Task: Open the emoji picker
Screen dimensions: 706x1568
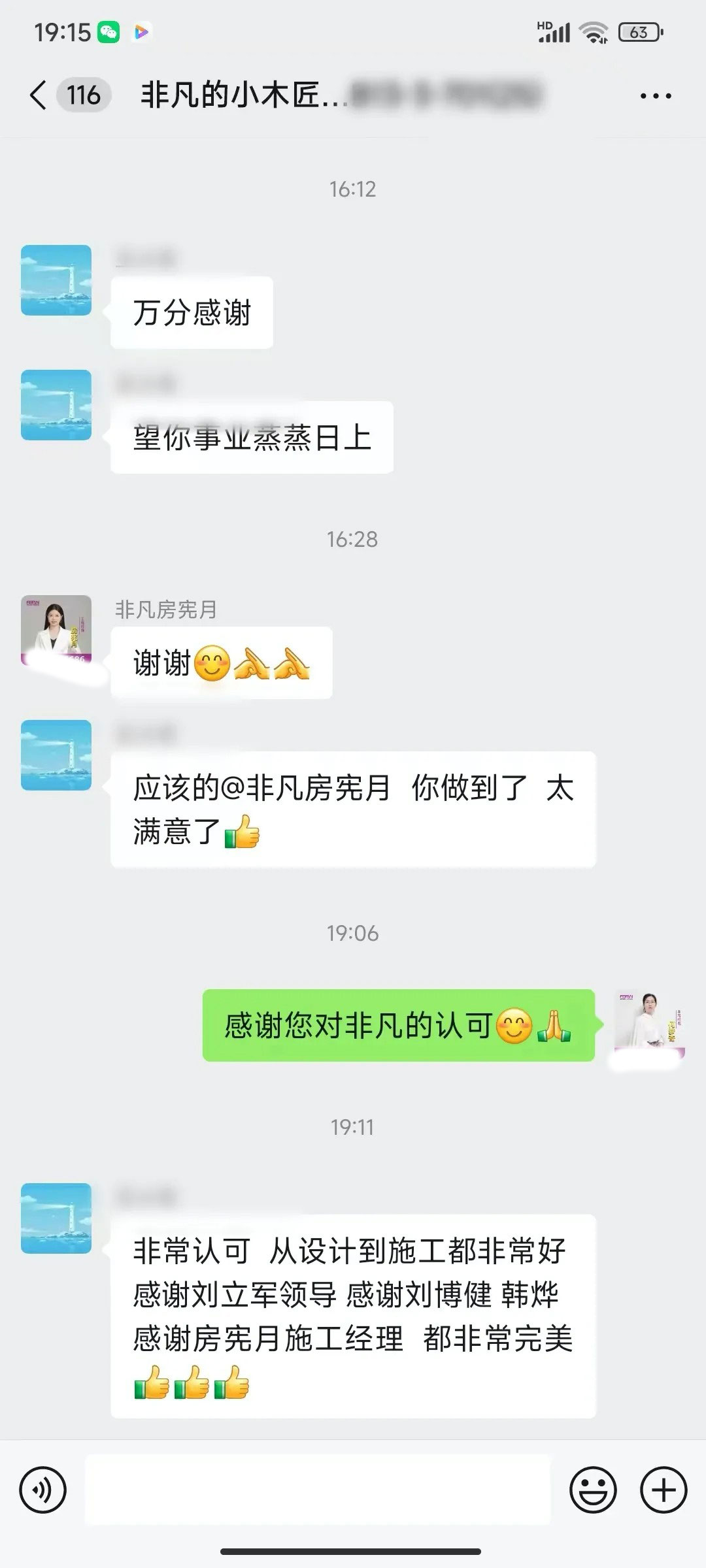Action: (593, 1490)
